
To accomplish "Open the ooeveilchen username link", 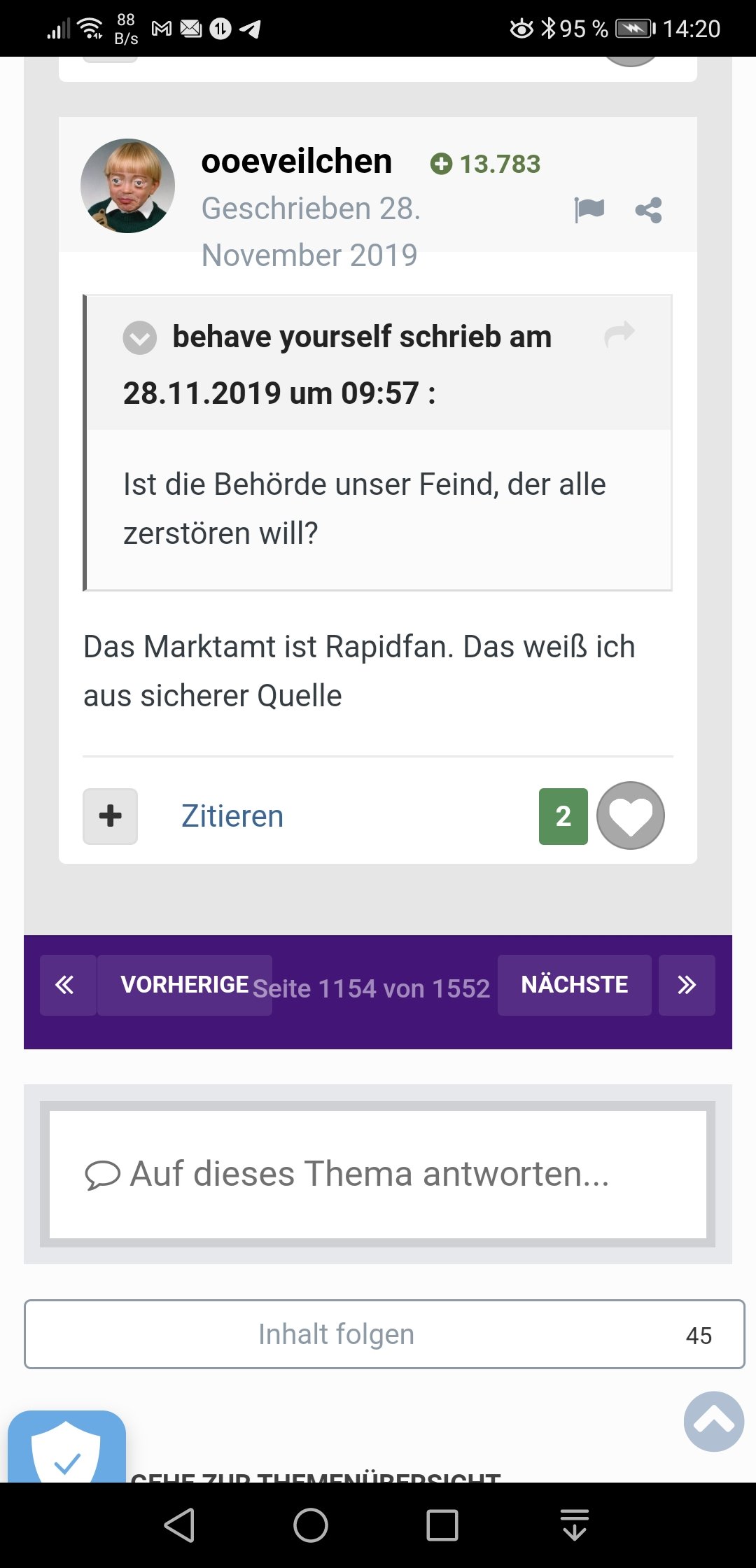I will pos(297,161).
